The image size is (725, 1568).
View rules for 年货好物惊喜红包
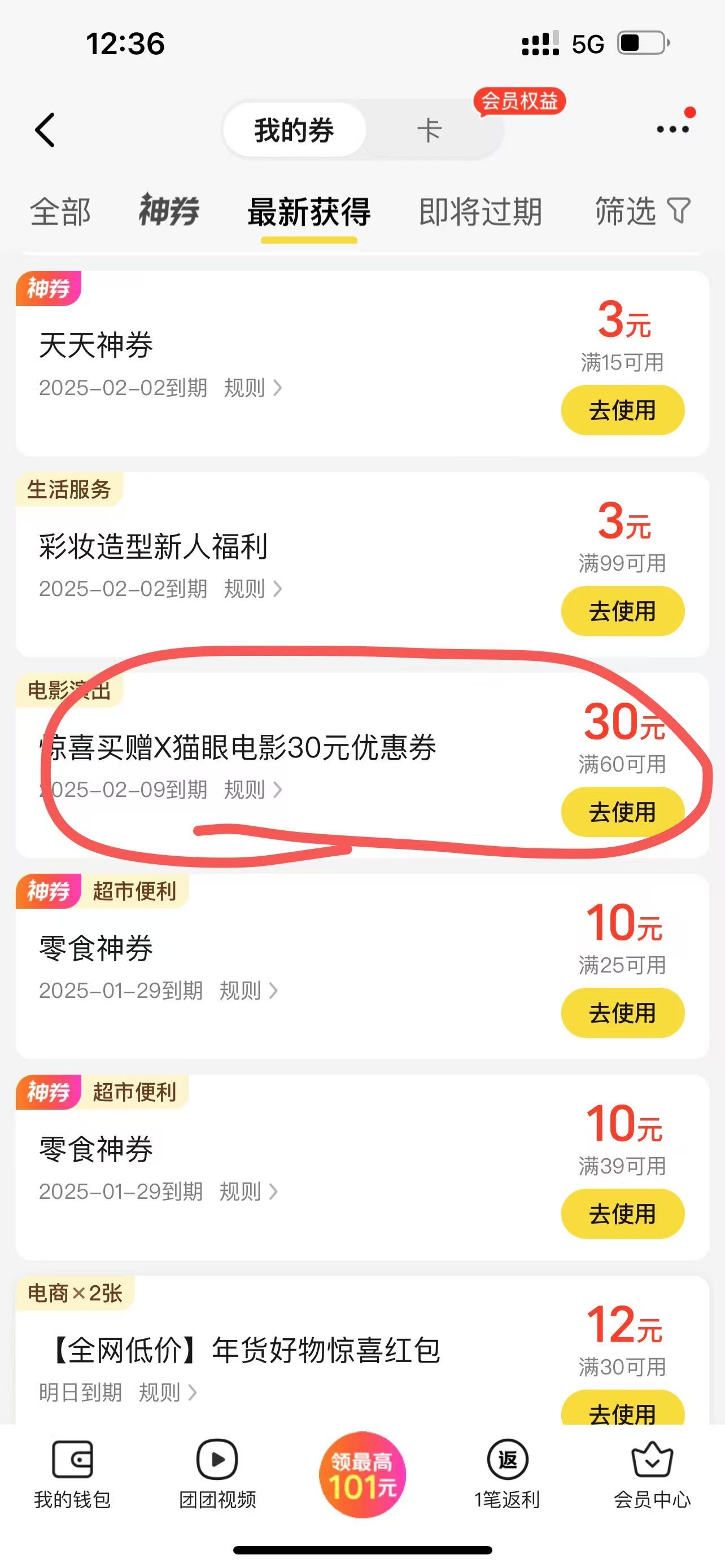click(167, 1392)
